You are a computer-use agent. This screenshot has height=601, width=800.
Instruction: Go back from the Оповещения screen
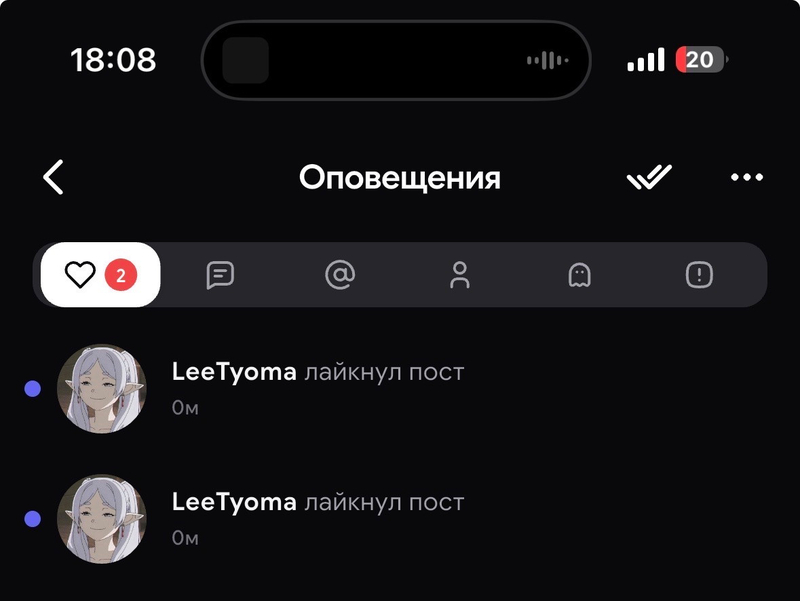(x=53, y=177)
